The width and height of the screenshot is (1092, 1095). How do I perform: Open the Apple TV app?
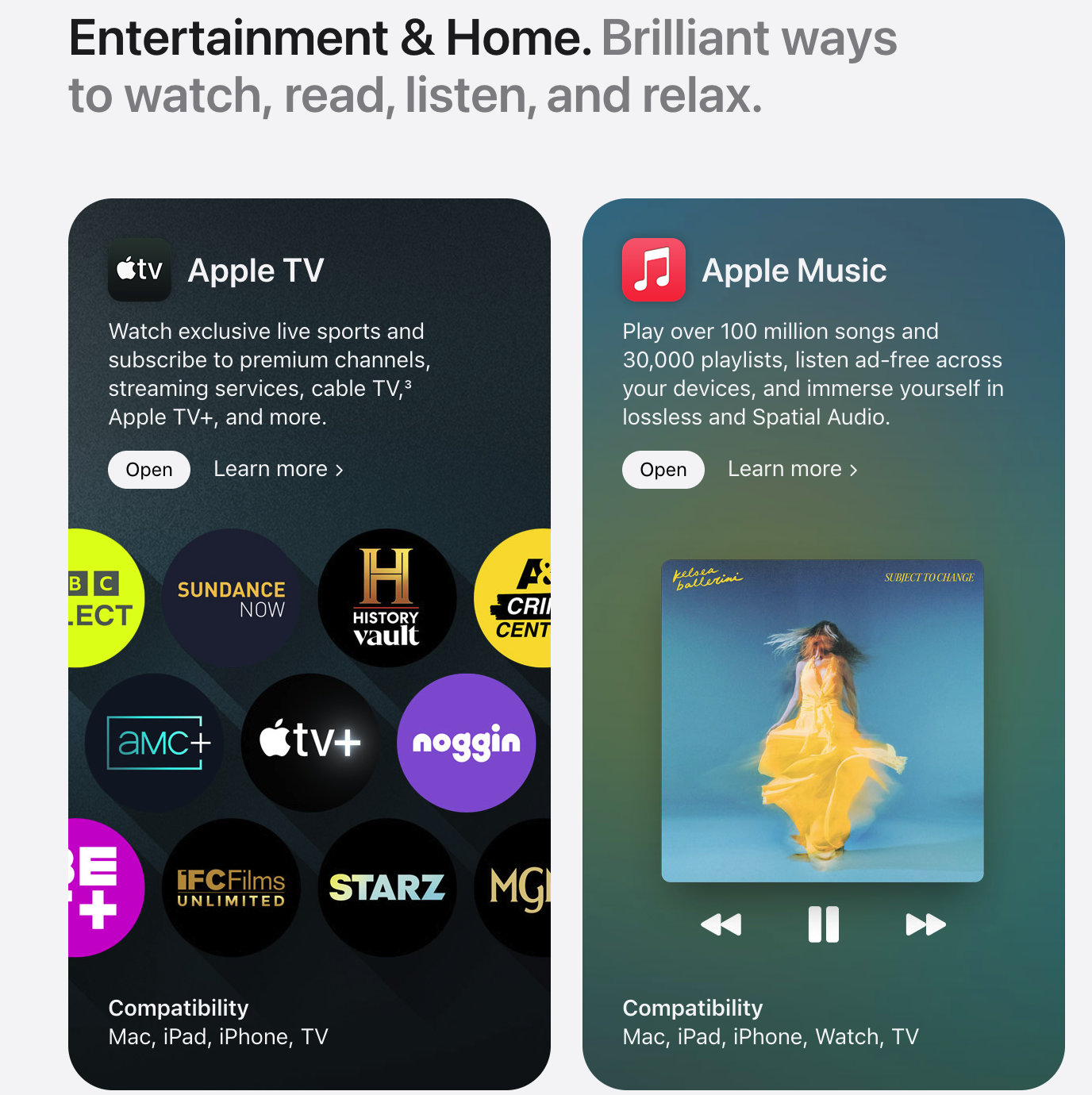148,470
